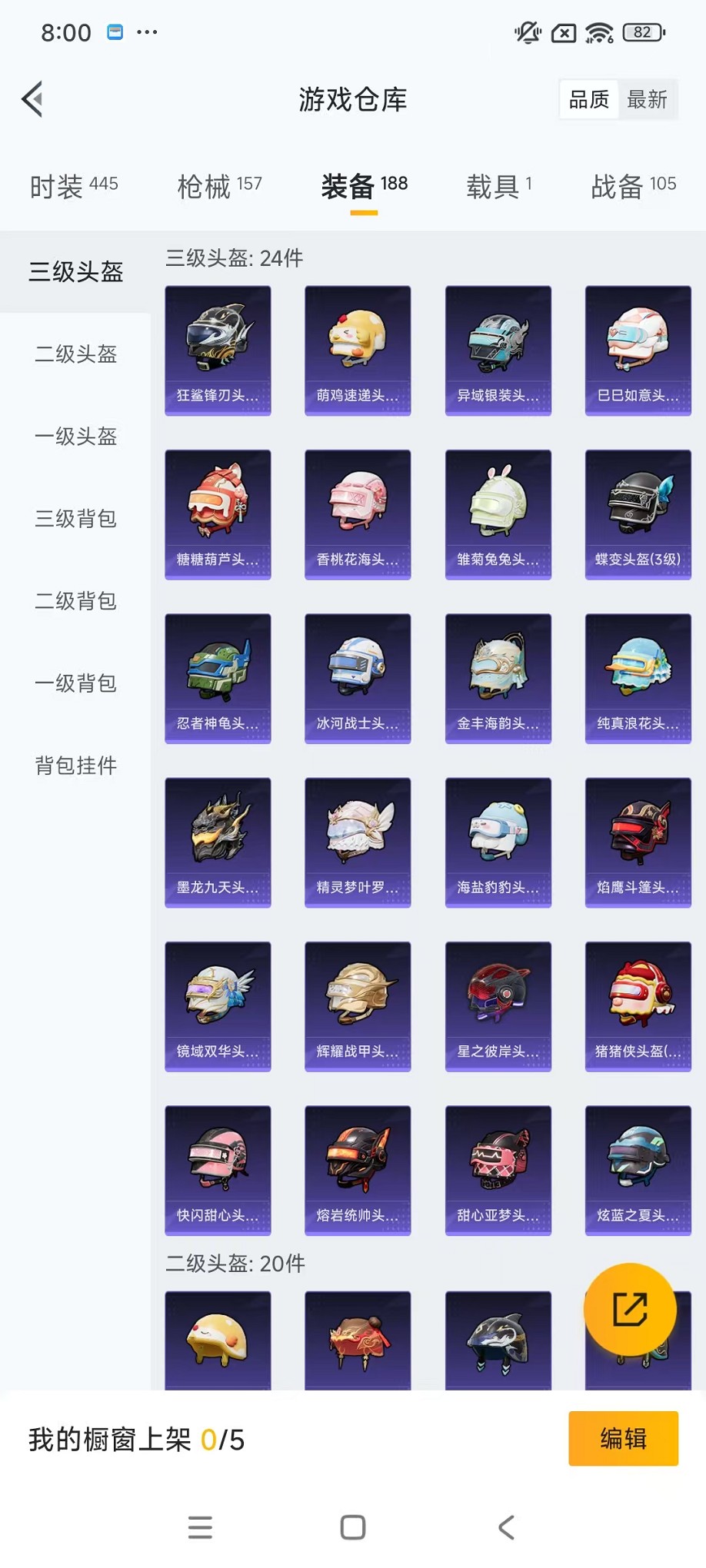Sort items by 品质

(x=589, y=99)
